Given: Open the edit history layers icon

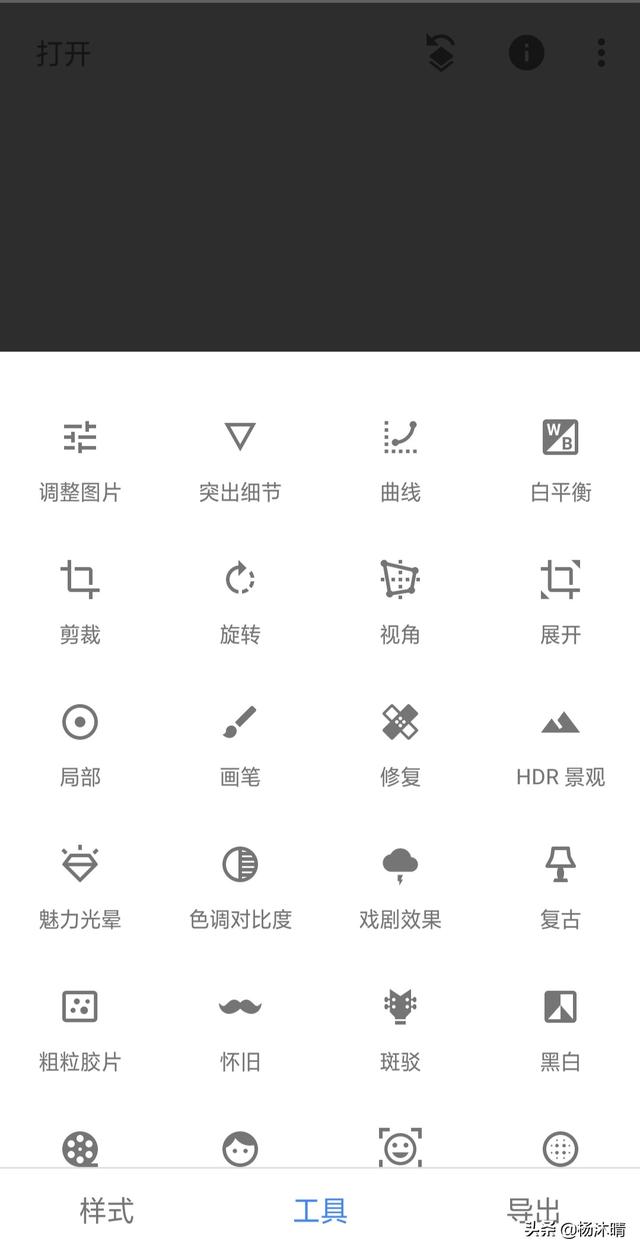Looking at the screenshot, I should coord(441,52).
